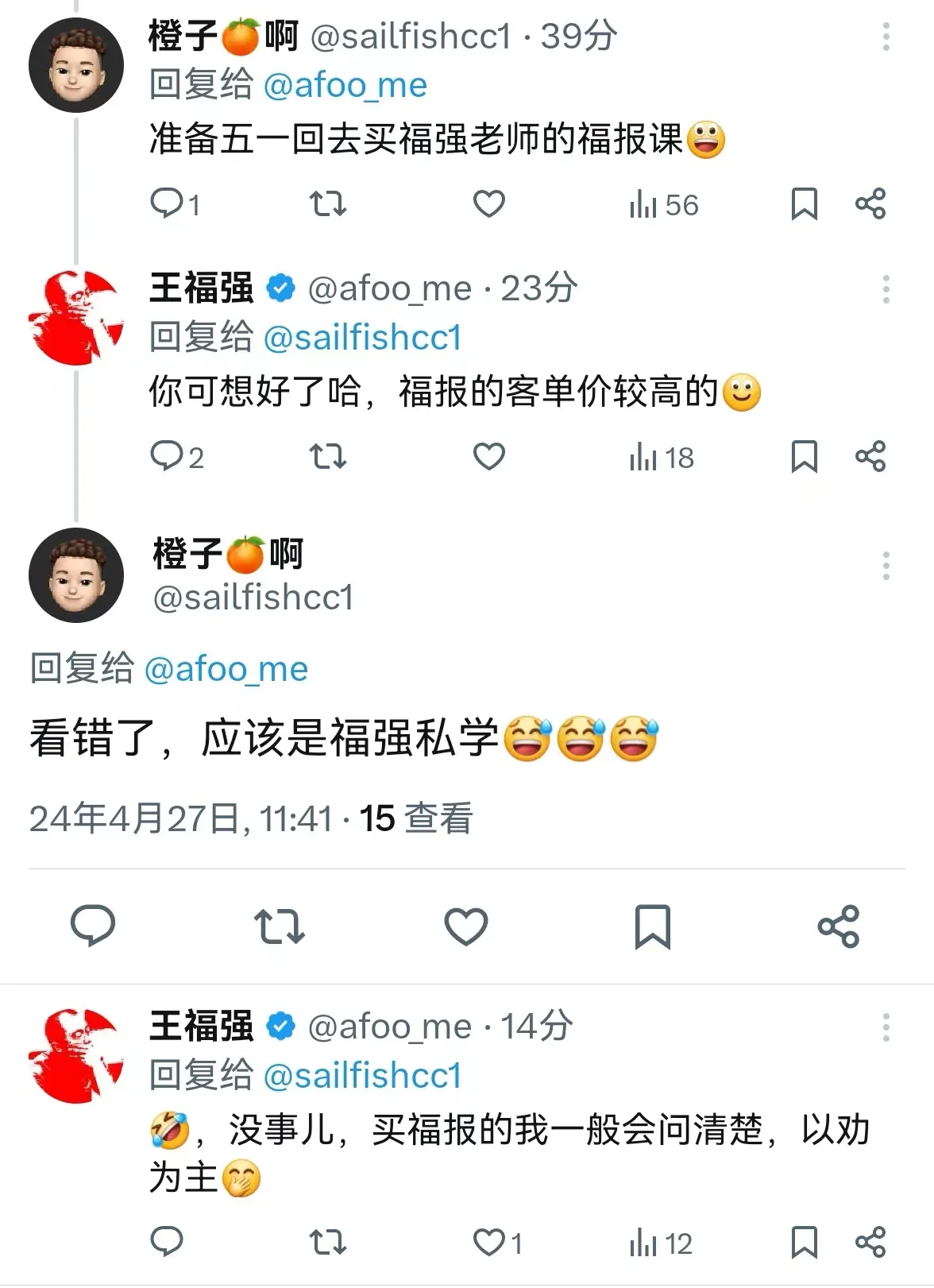Open the @afoo_me mention above 看错了
The height and width of the screenshot is (1288, 934).
coord(226,669)
